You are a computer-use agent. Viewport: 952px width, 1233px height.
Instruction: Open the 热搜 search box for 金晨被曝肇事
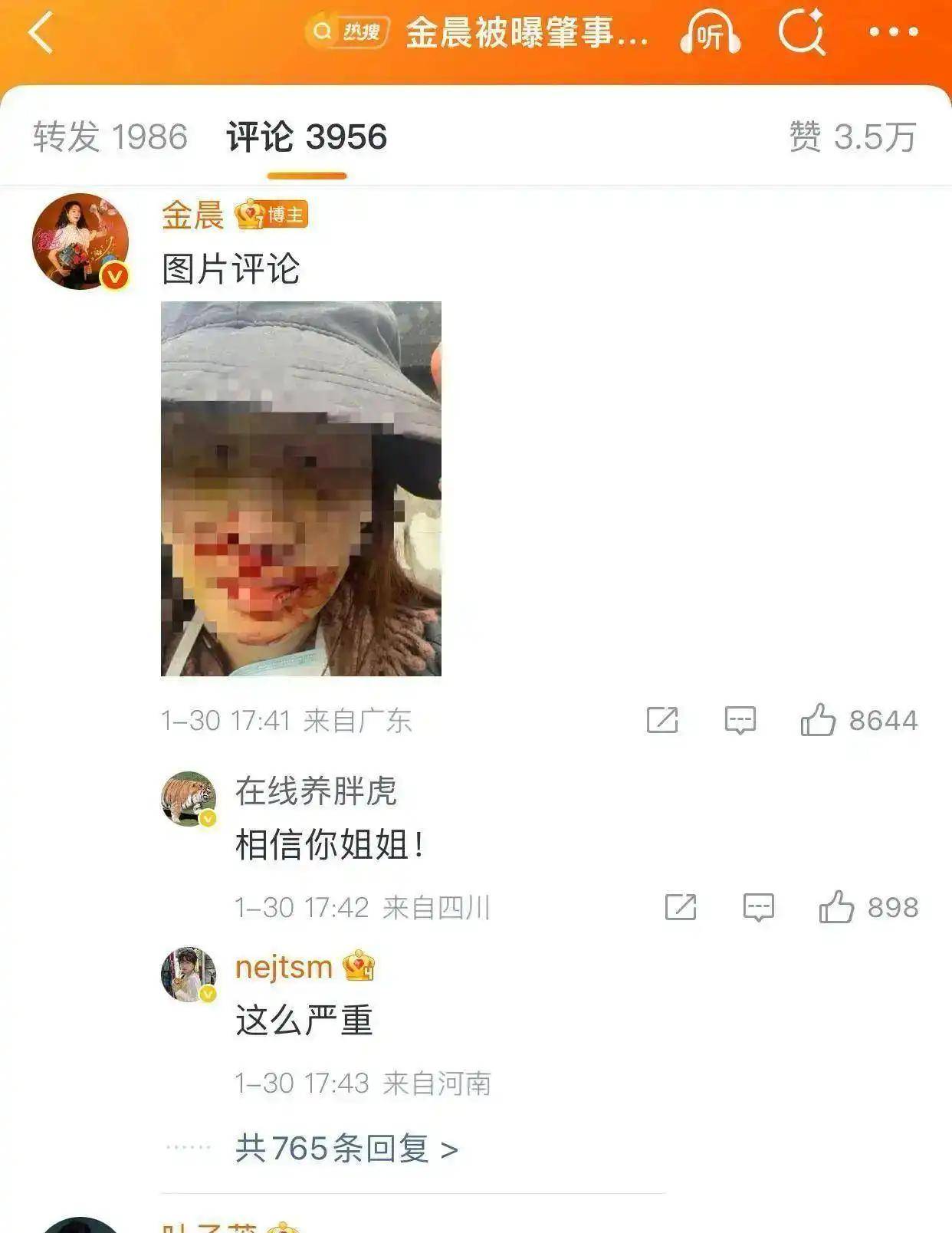[477, 33]
